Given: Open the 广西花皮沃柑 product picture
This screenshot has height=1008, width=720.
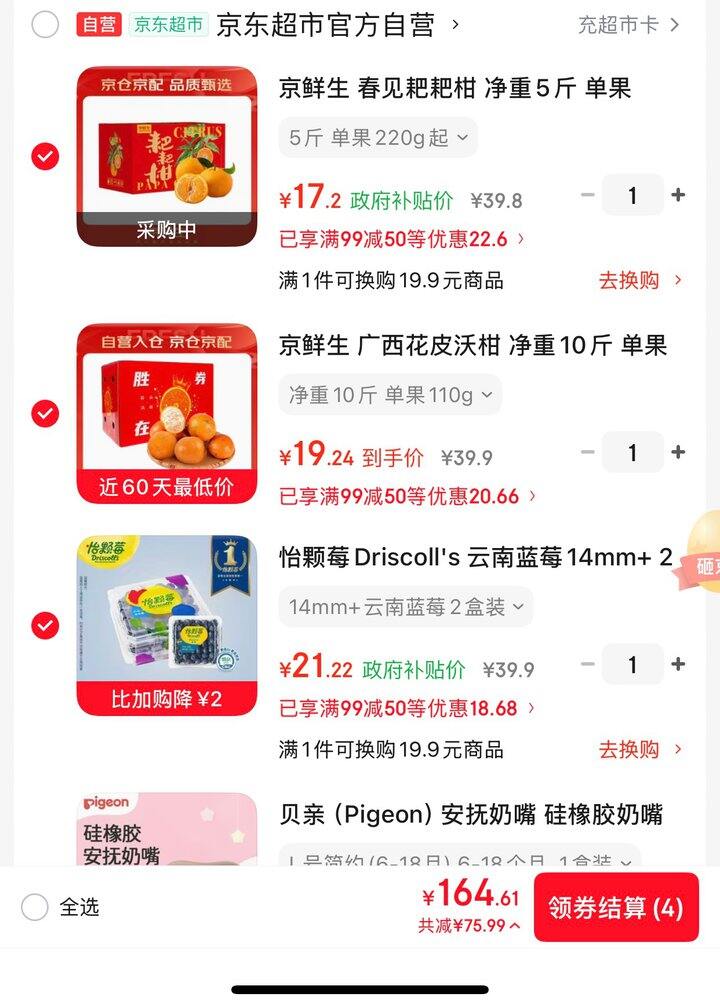Looking at the screenshot, I should tap(167, 413).
